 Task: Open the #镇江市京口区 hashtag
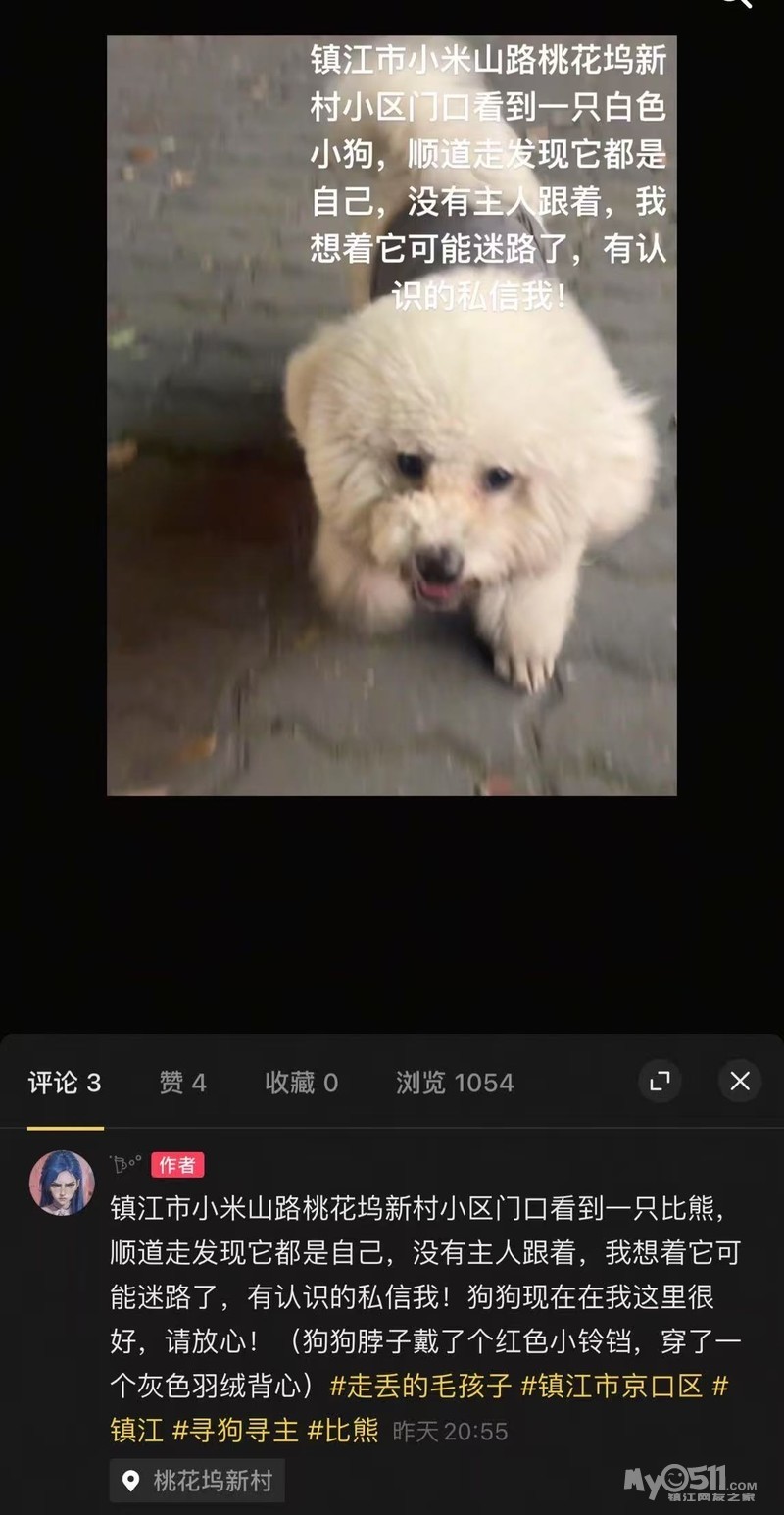612,1386
